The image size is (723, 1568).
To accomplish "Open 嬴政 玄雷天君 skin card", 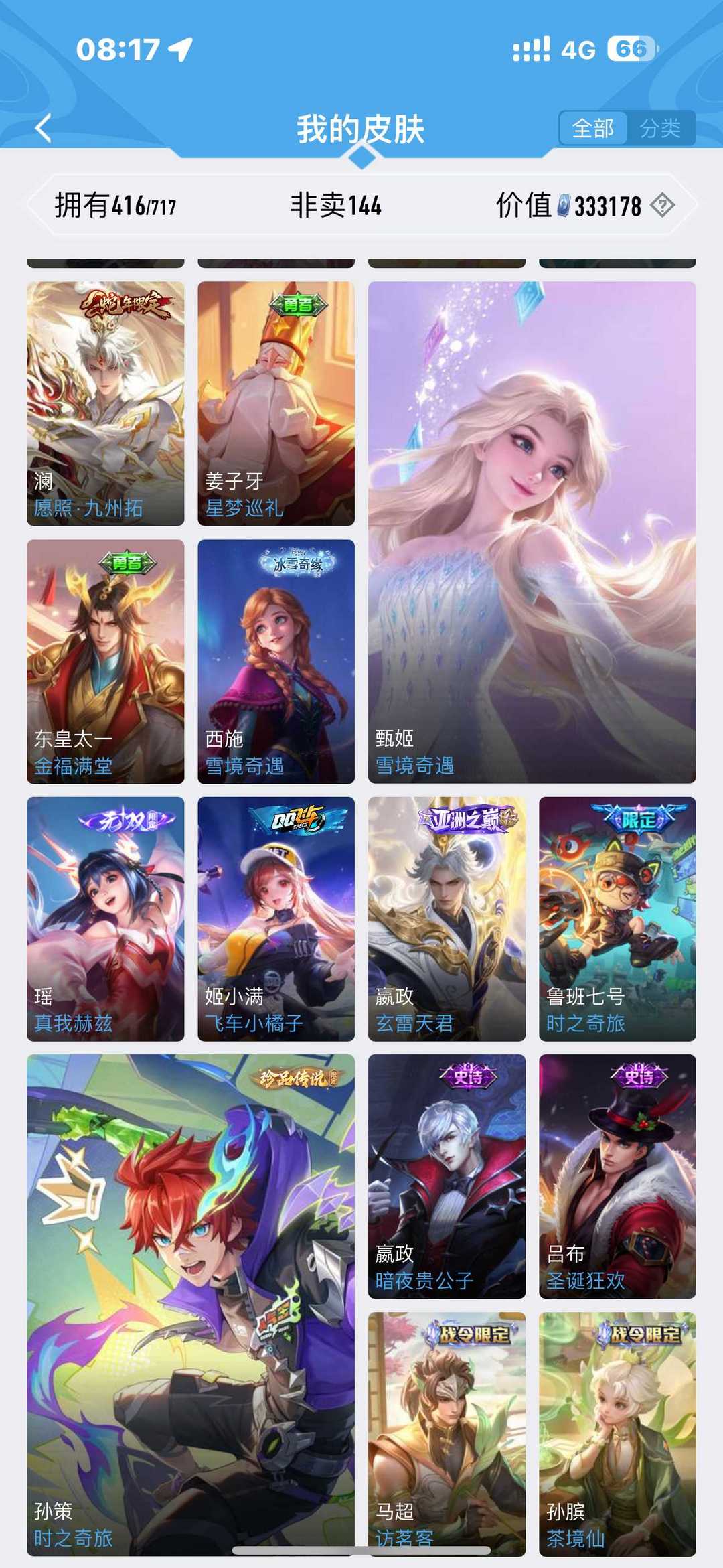I will [447, 919].
